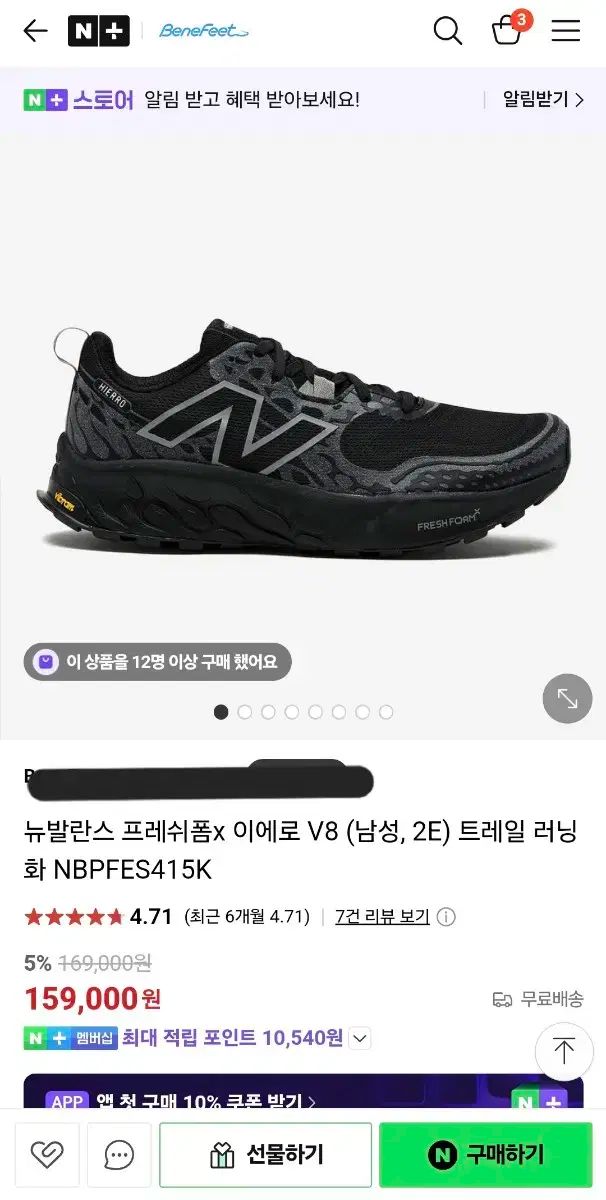606x1200 pixels.
Task: Tap the info icon beside review count
Action: 447,917
